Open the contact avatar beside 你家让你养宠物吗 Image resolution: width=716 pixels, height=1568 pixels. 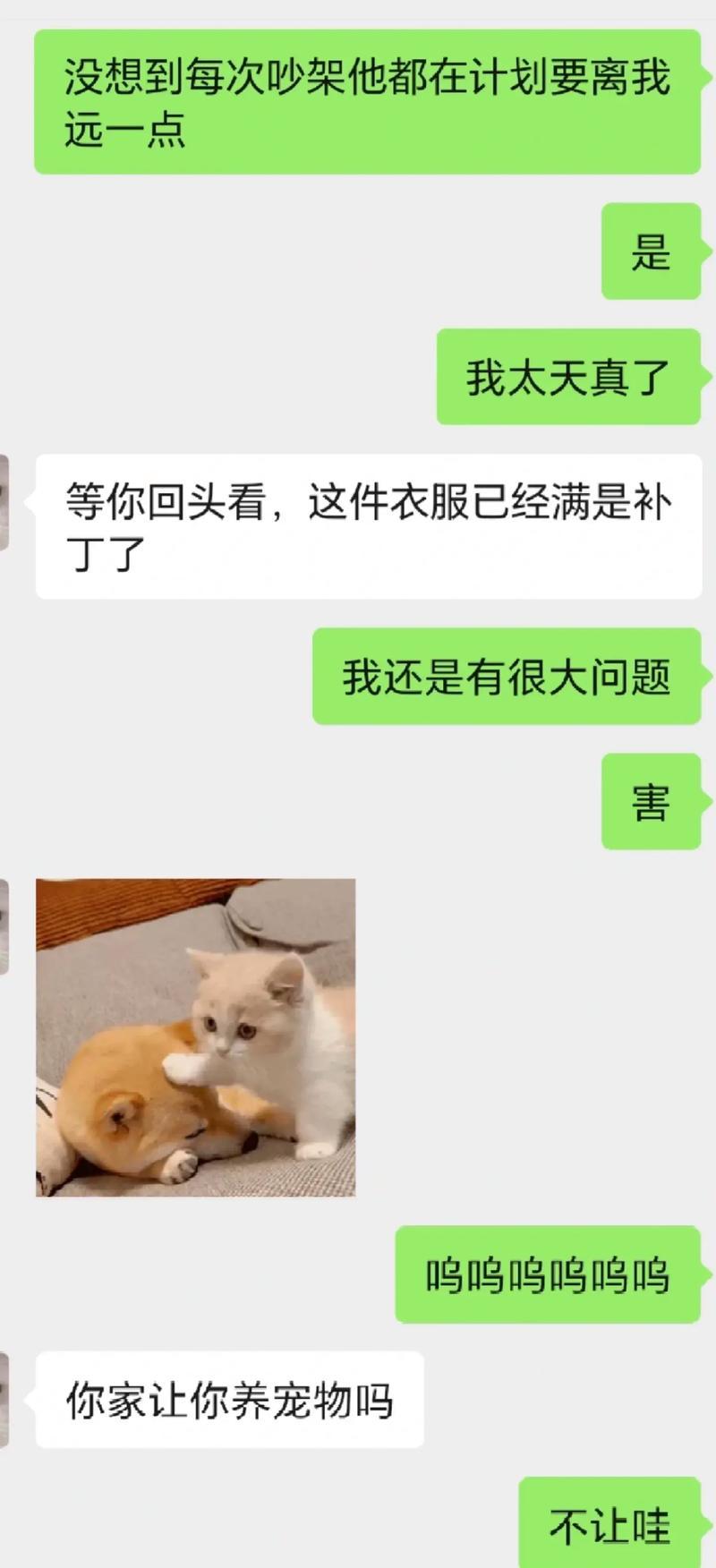4,1401
